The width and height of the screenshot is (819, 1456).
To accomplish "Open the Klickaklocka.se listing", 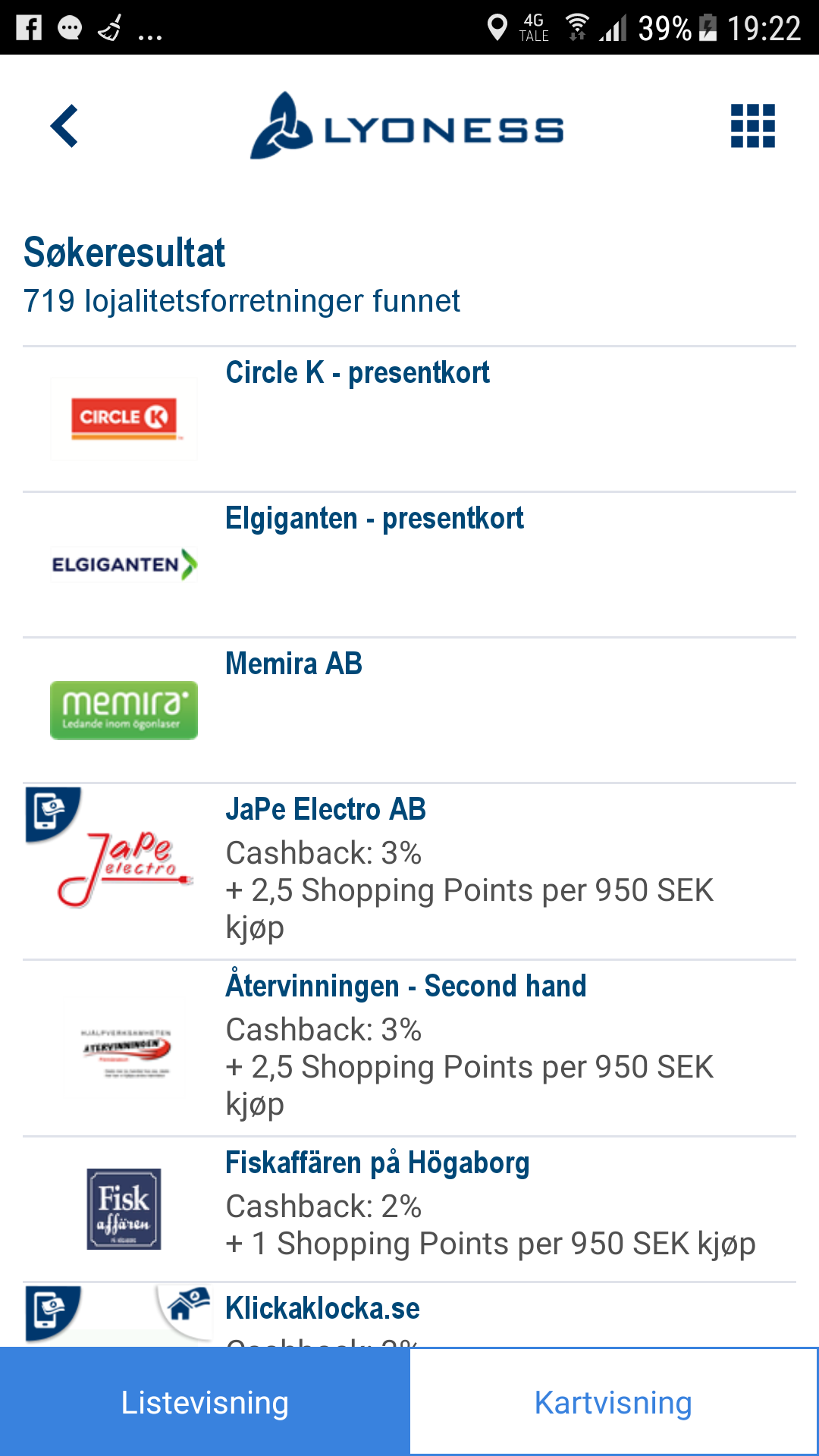I will (x=409, y=1316).
